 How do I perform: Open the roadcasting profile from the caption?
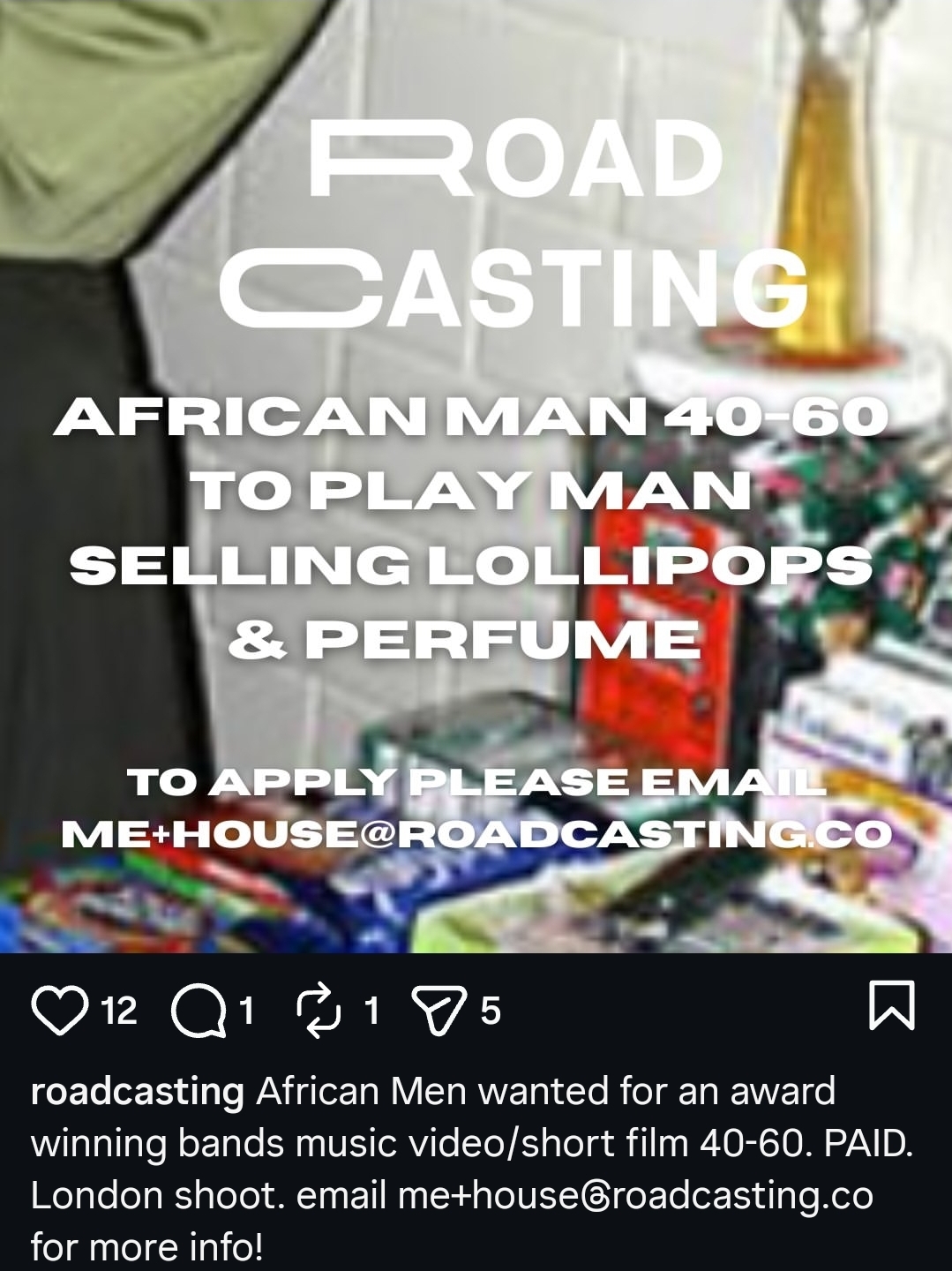click(x=137, y=1092)
